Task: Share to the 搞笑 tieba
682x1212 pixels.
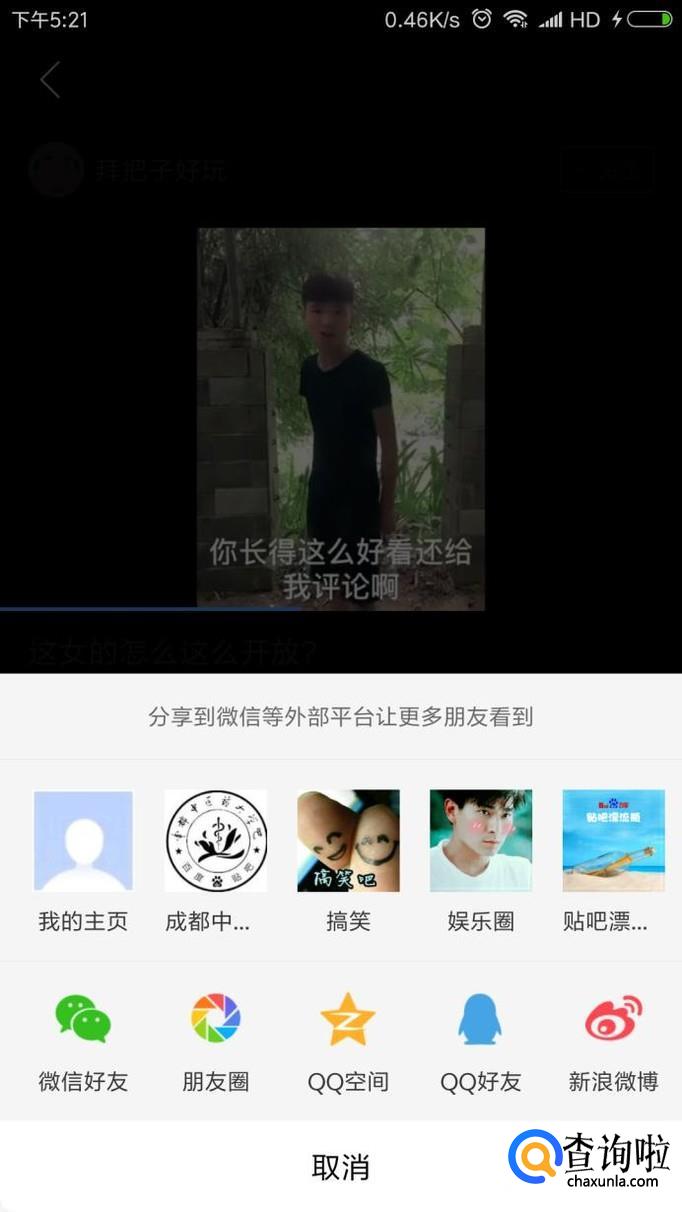Action: pyautogui.click(x=348, y=841)
